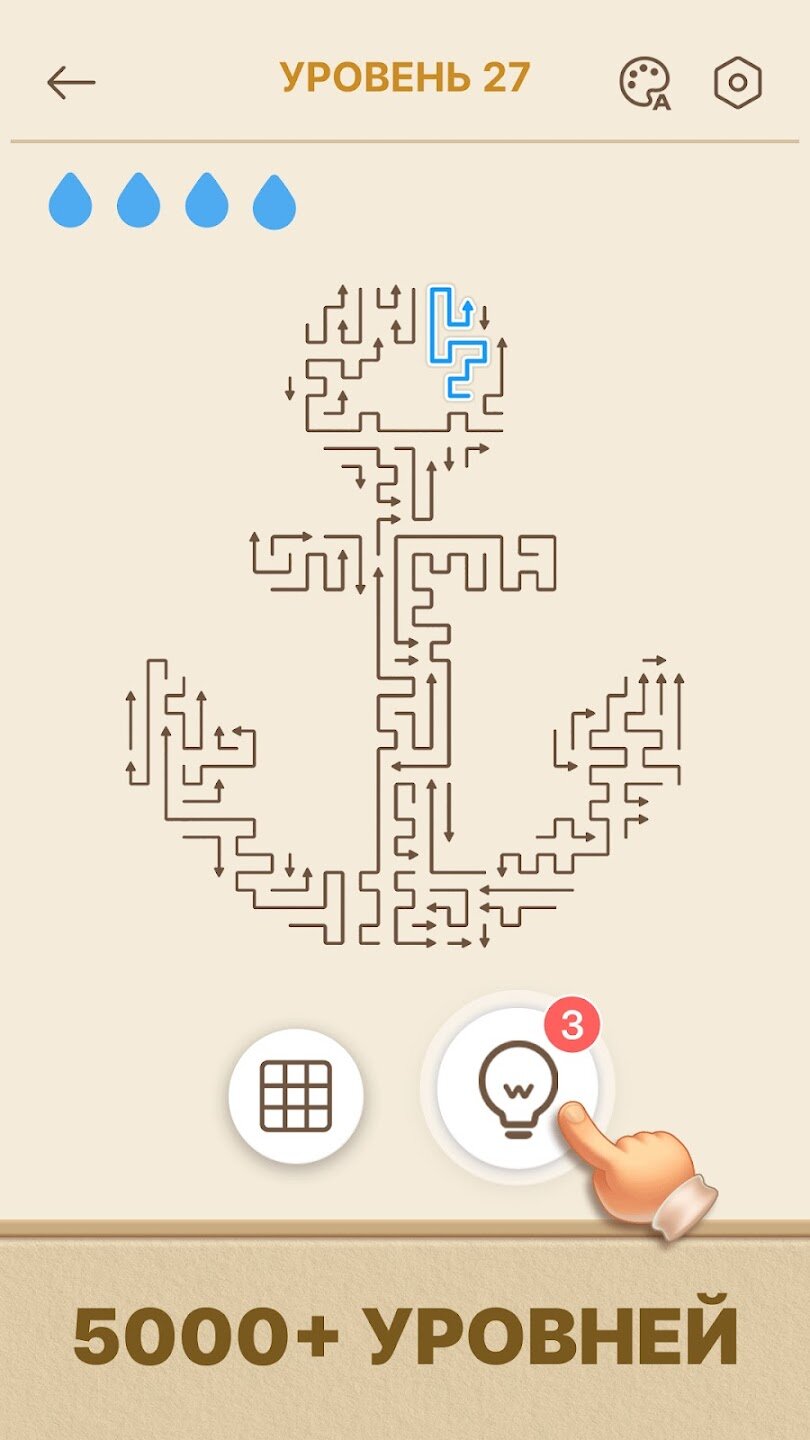Open the color theme palette
The height and width of the screenshot is (1440, 810).
click(x=644, y=83)
